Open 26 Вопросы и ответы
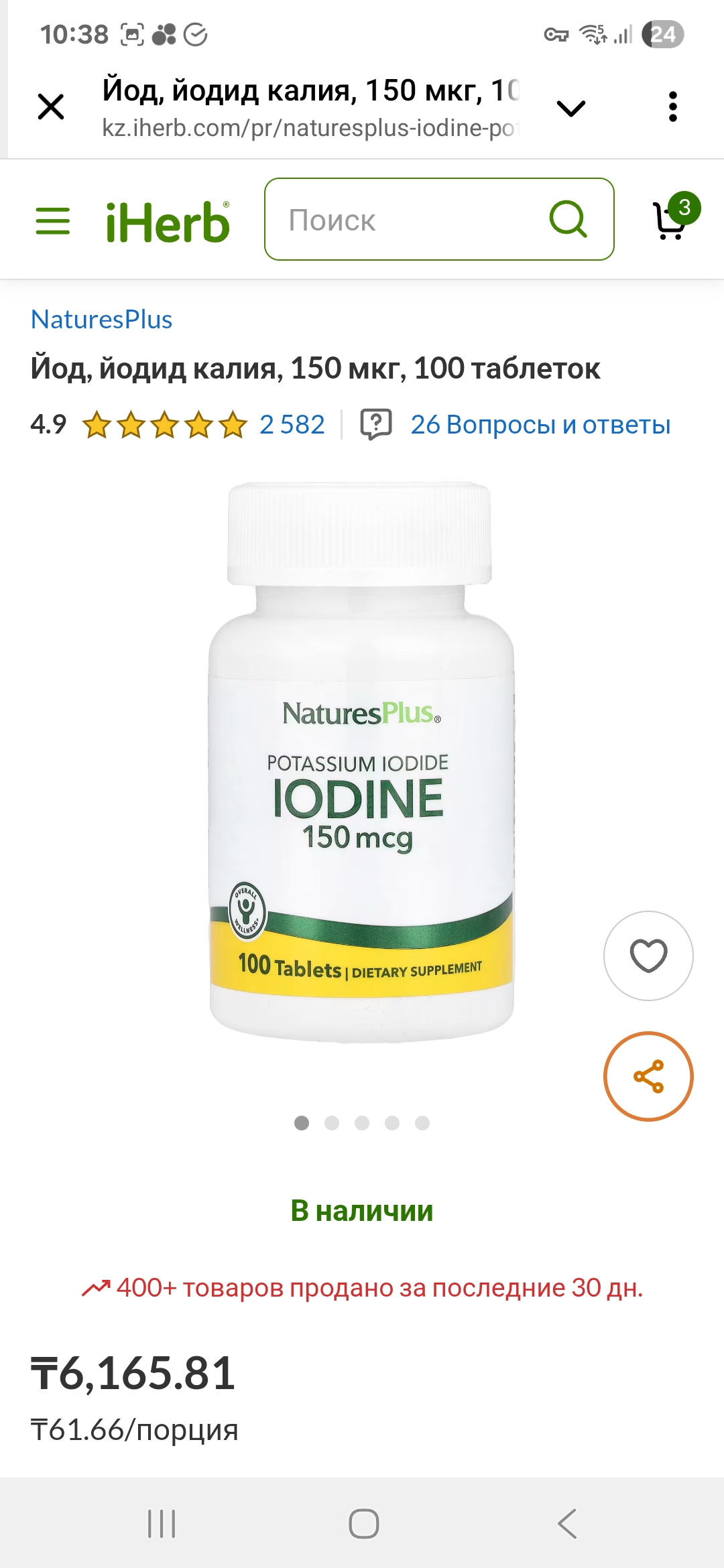The height and width of the screenshot is (1568, 724). click(x=540, y=425)
